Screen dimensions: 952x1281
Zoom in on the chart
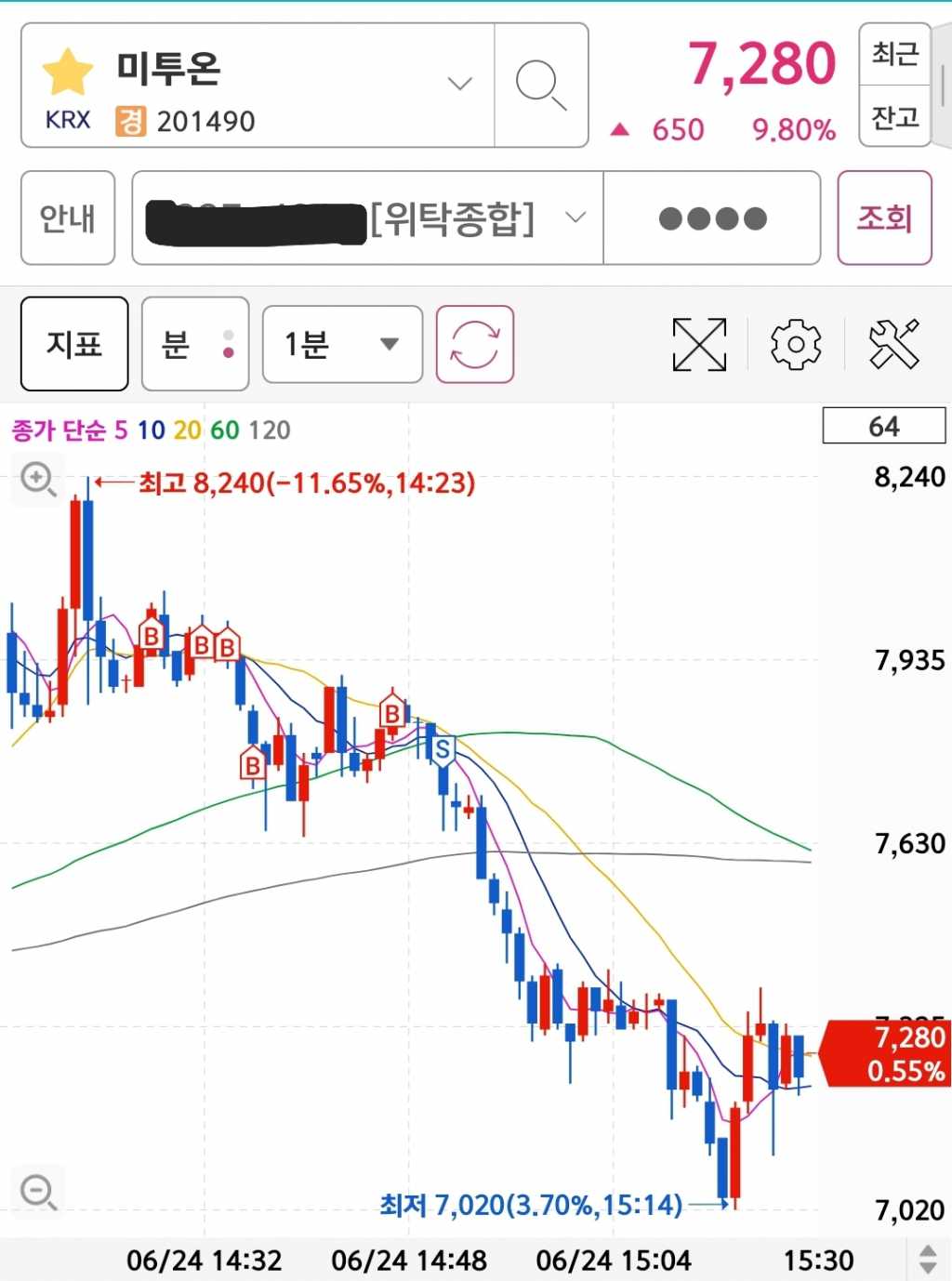[38, 480]
